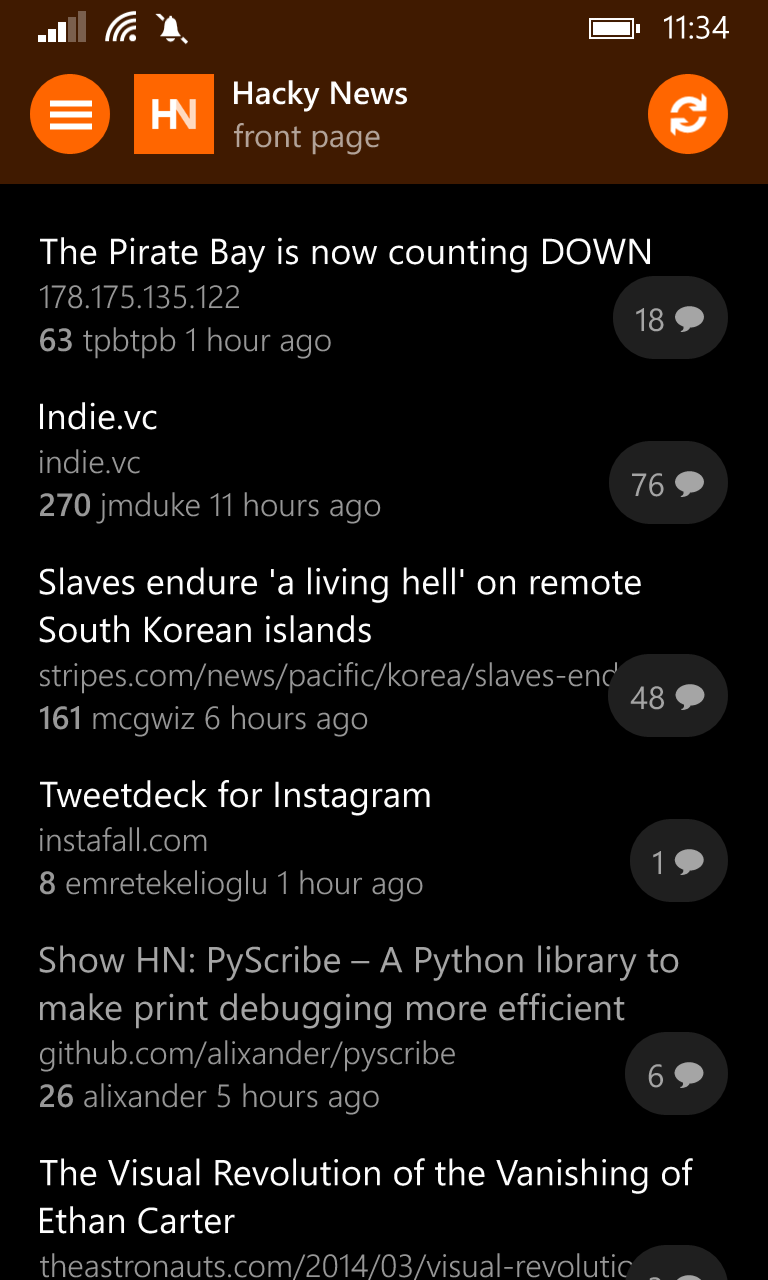Open 'The Pirate Bay is now counting DOWN' story

[345, 252]
